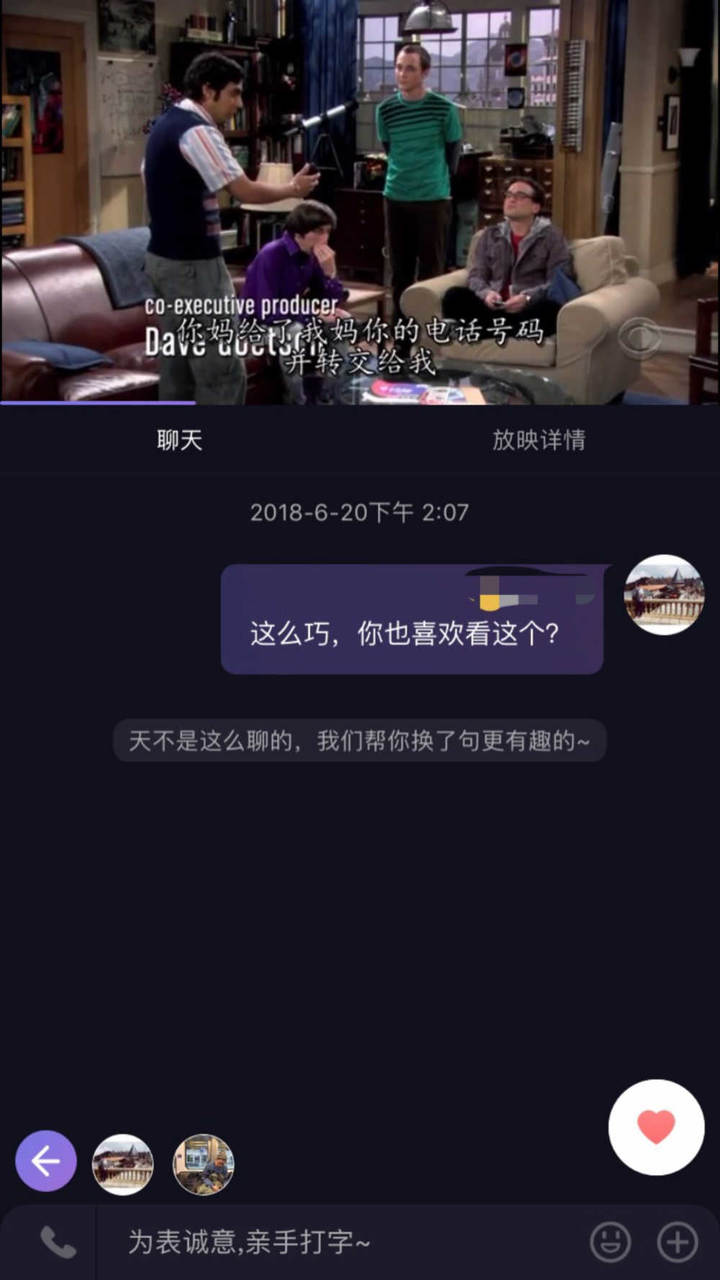Go back with the purple arrow
This screenshot has height=1280, width=720.
[46, 1161]
